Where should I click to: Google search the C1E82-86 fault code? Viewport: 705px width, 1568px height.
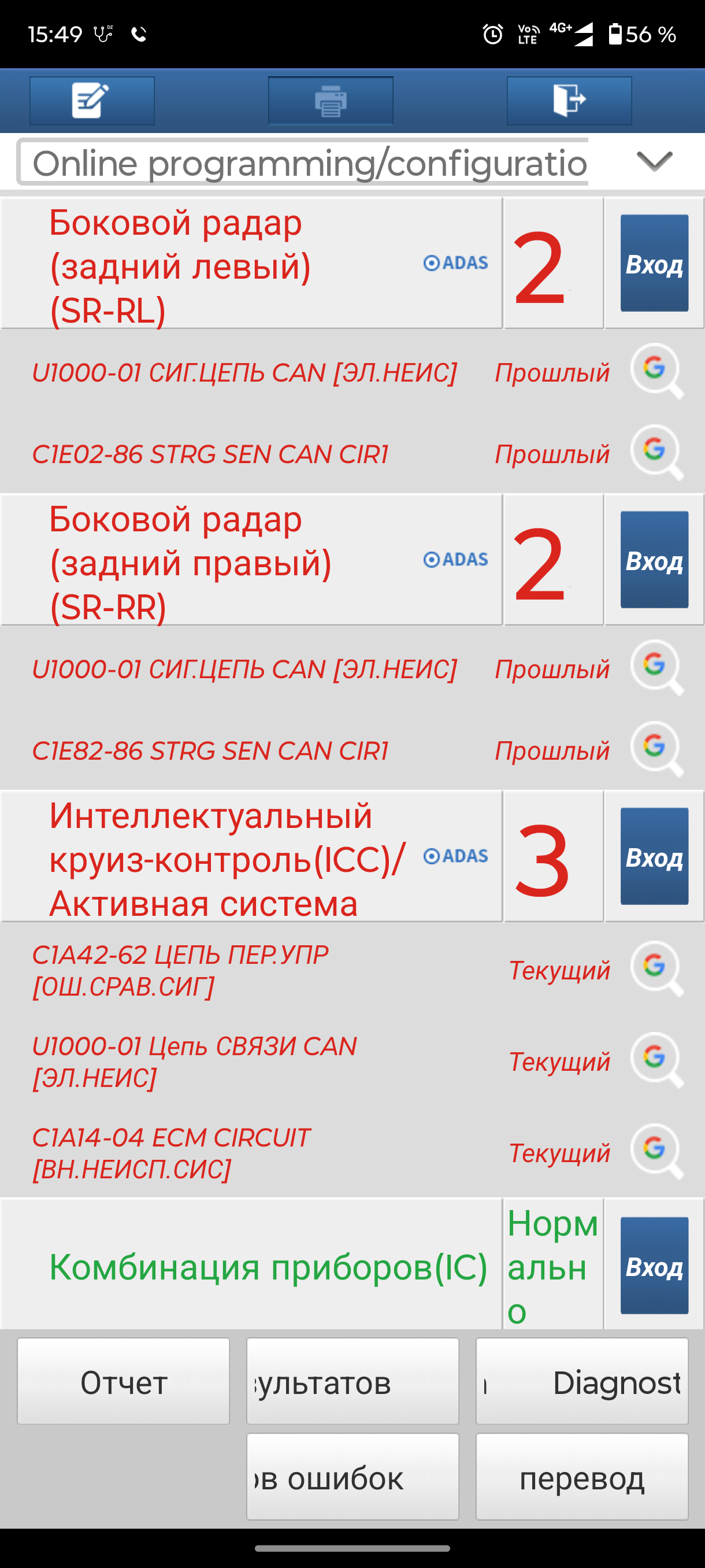(656, 749)
